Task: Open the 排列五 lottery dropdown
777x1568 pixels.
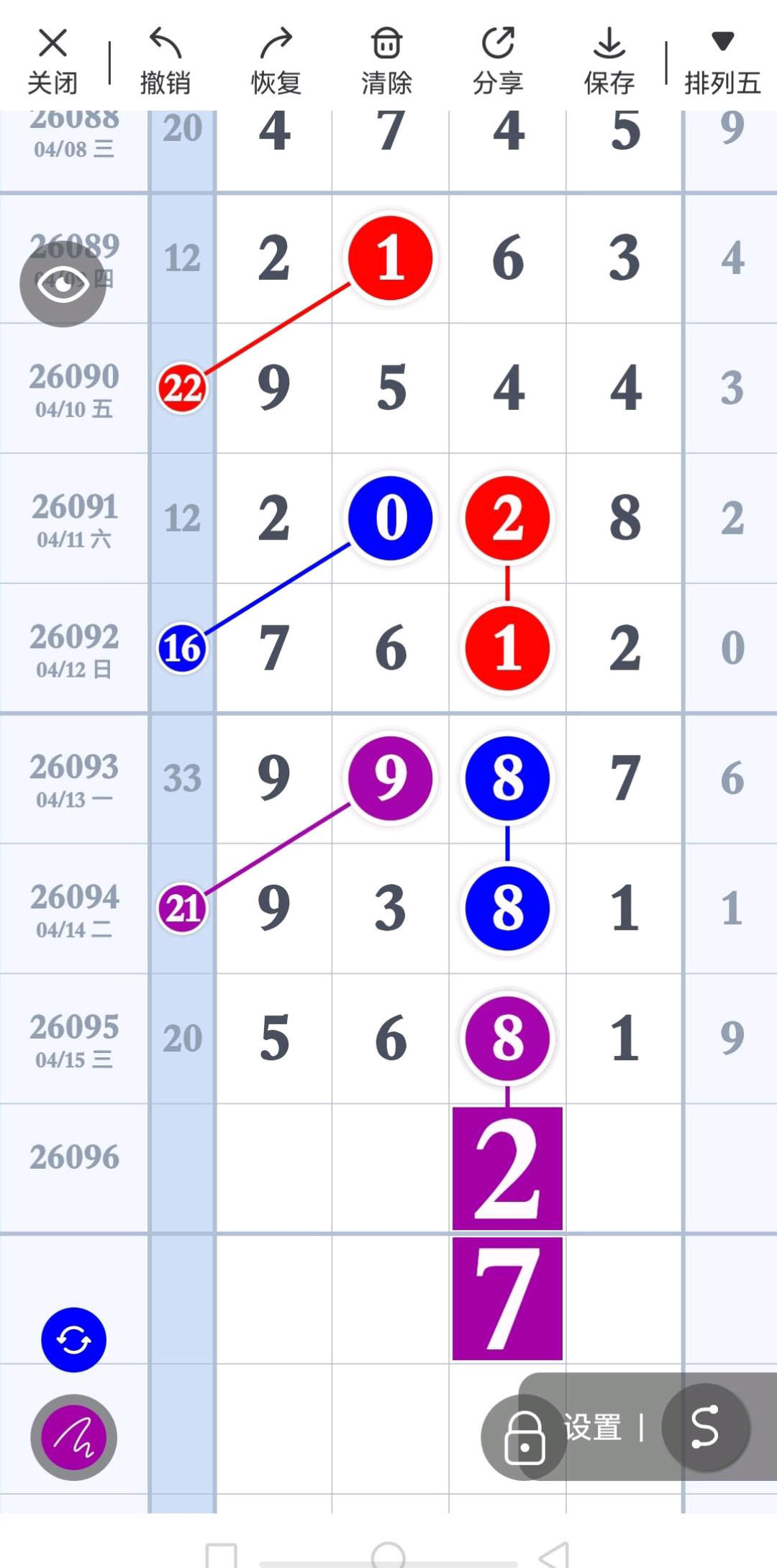Action: pos(722,63)
